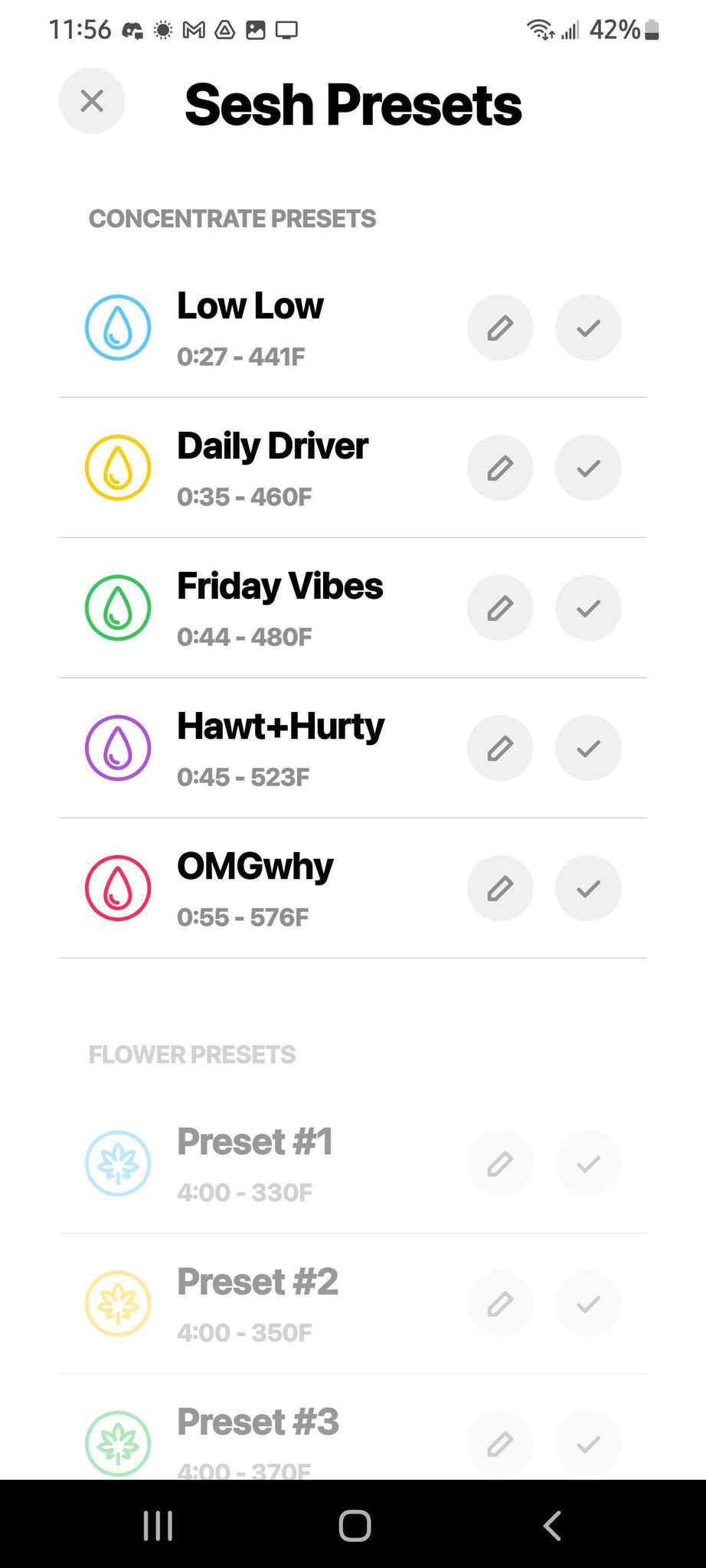Choose Preset #3 with its checkmark
706x1568 pixels.
point(588,1444)
